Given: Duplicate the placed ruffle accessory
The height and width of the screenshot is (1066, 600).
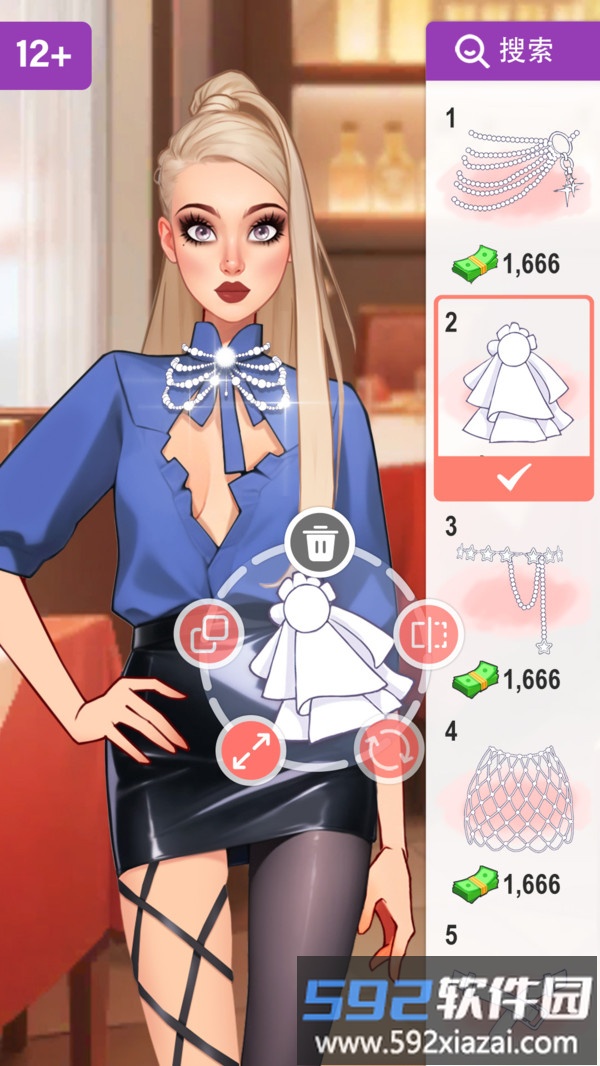Looking at the screenshot, I should [x=208, y=634].
